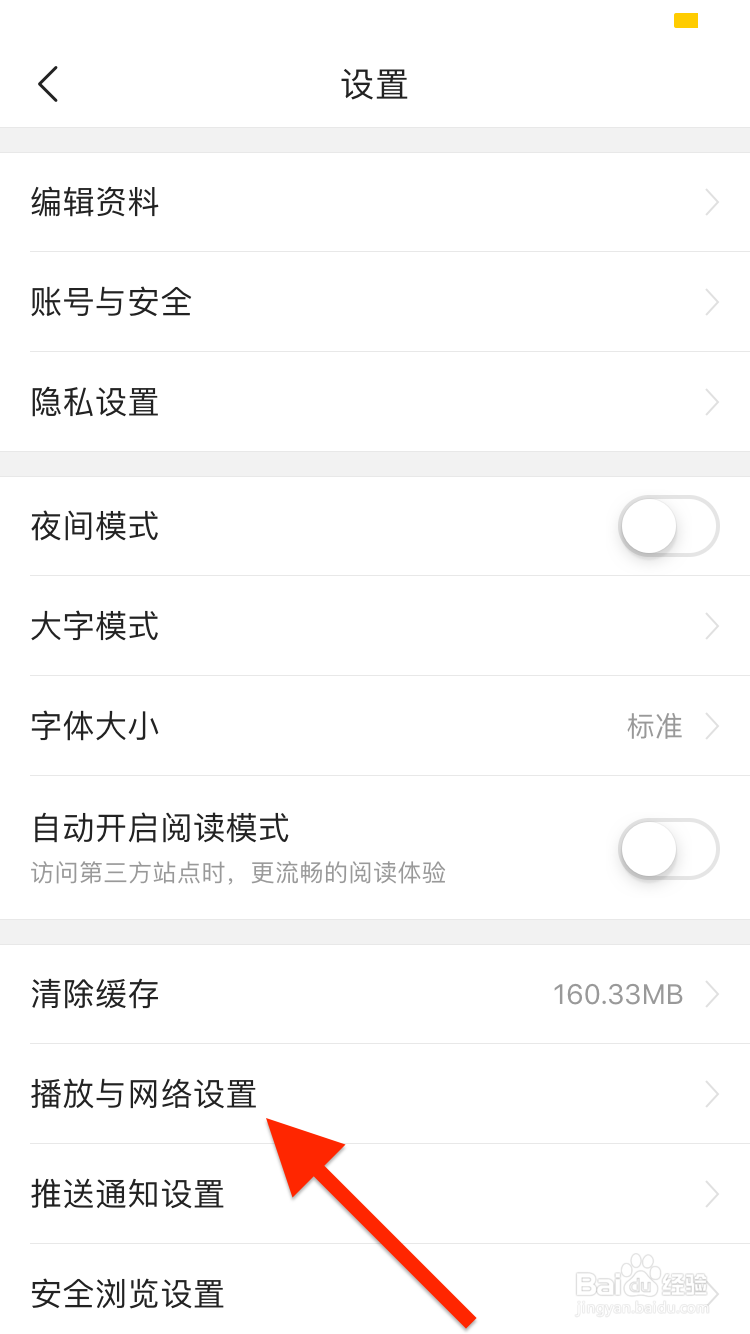Click the chevron next to 编辑资料
Screen dimensions: 750x1334
[x=712, y=202]
